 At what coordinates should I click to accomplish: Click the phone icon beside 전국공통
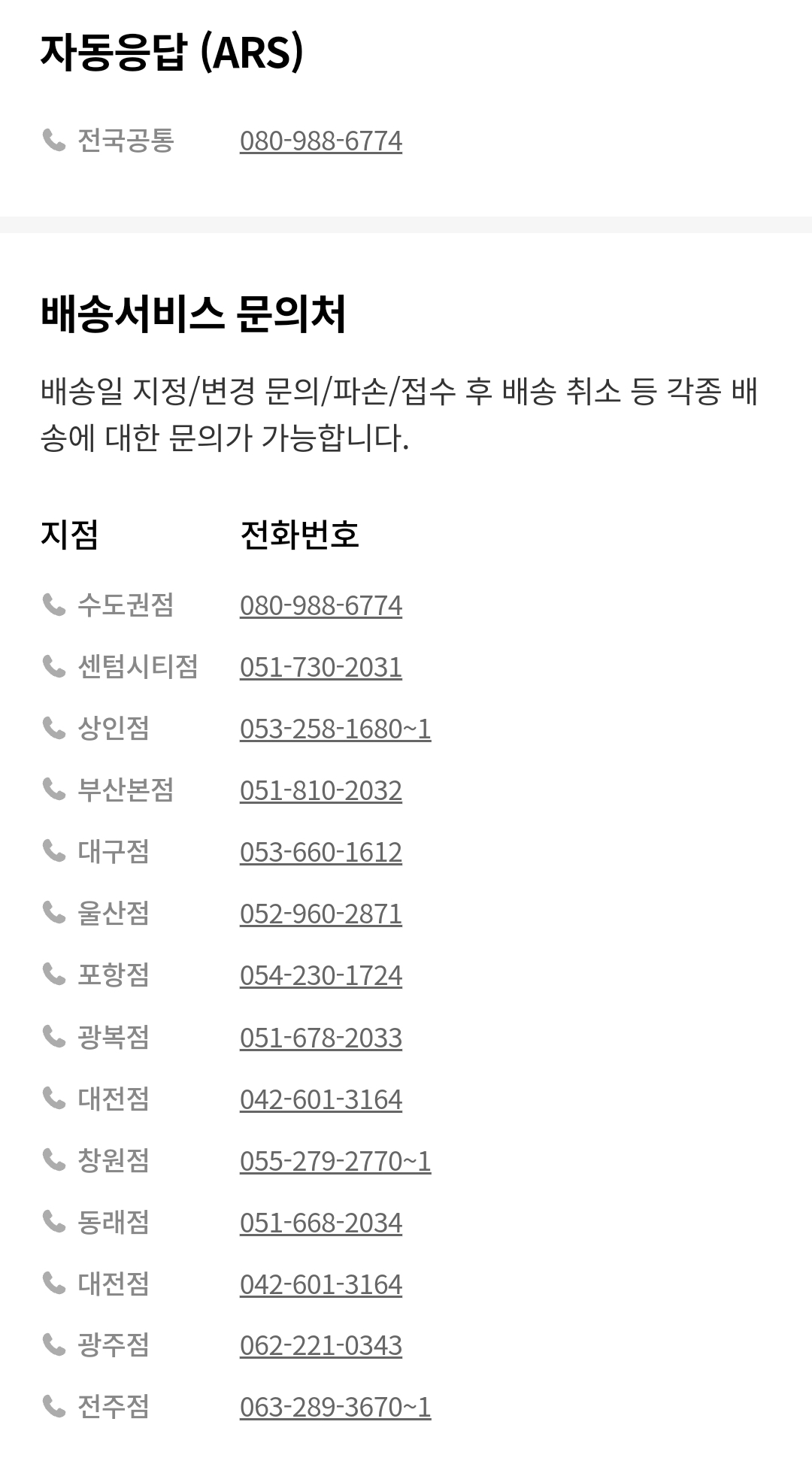[53, 139]
